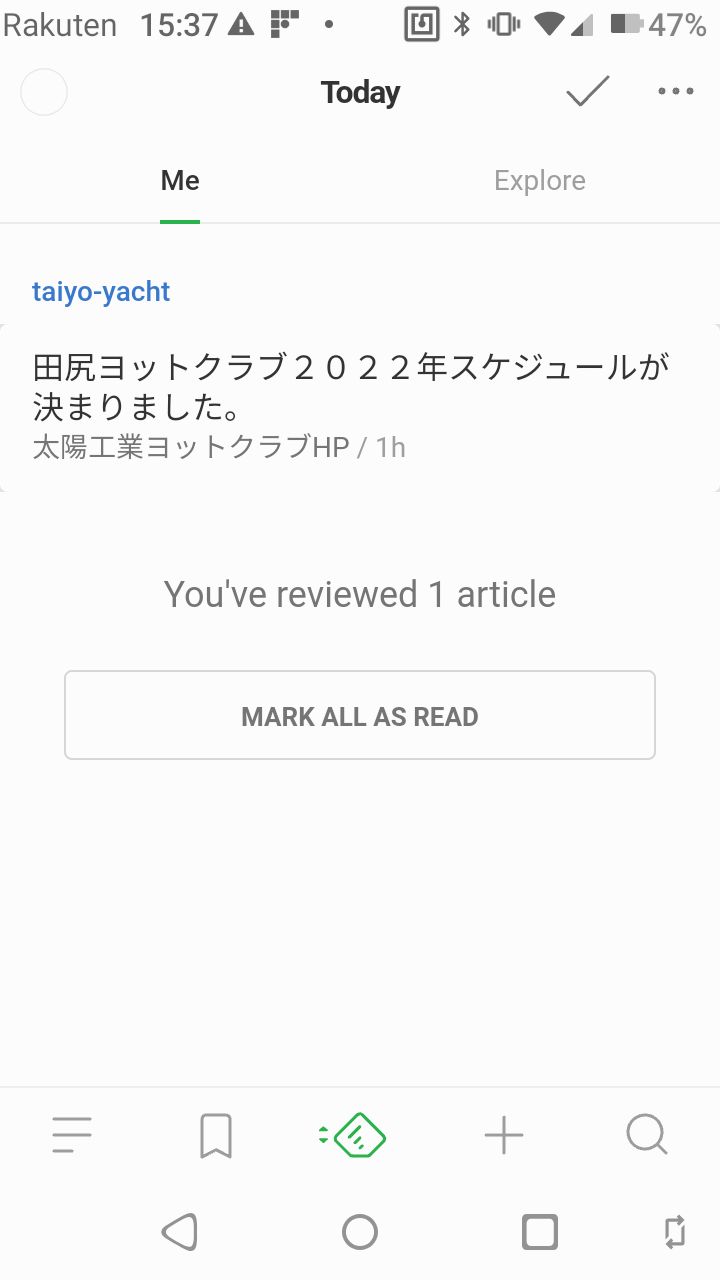
Task: Open the Read Later bookmark
Action: tap(216, 1135)
